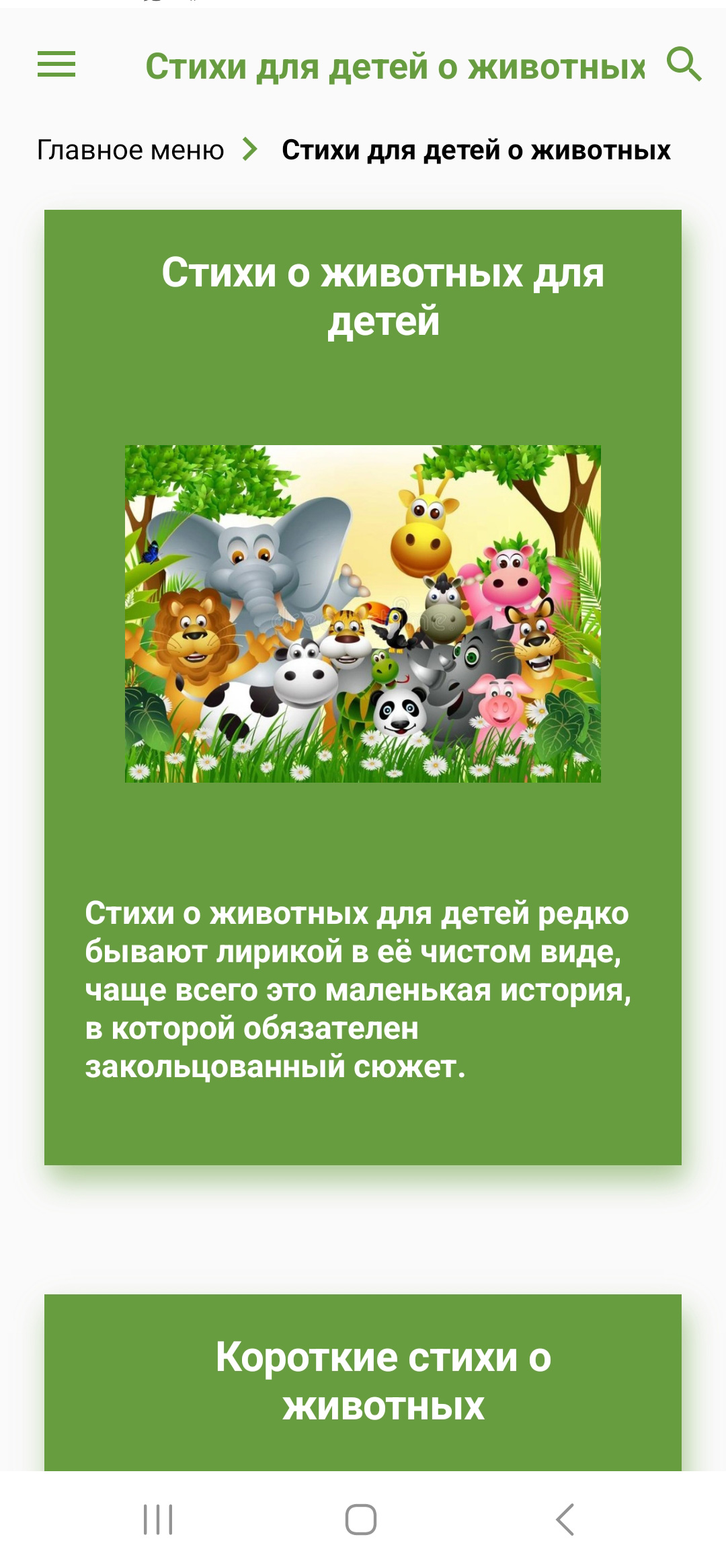Tap the system back button
This screenshot has height=1568, width=726.
point(565,1520)
